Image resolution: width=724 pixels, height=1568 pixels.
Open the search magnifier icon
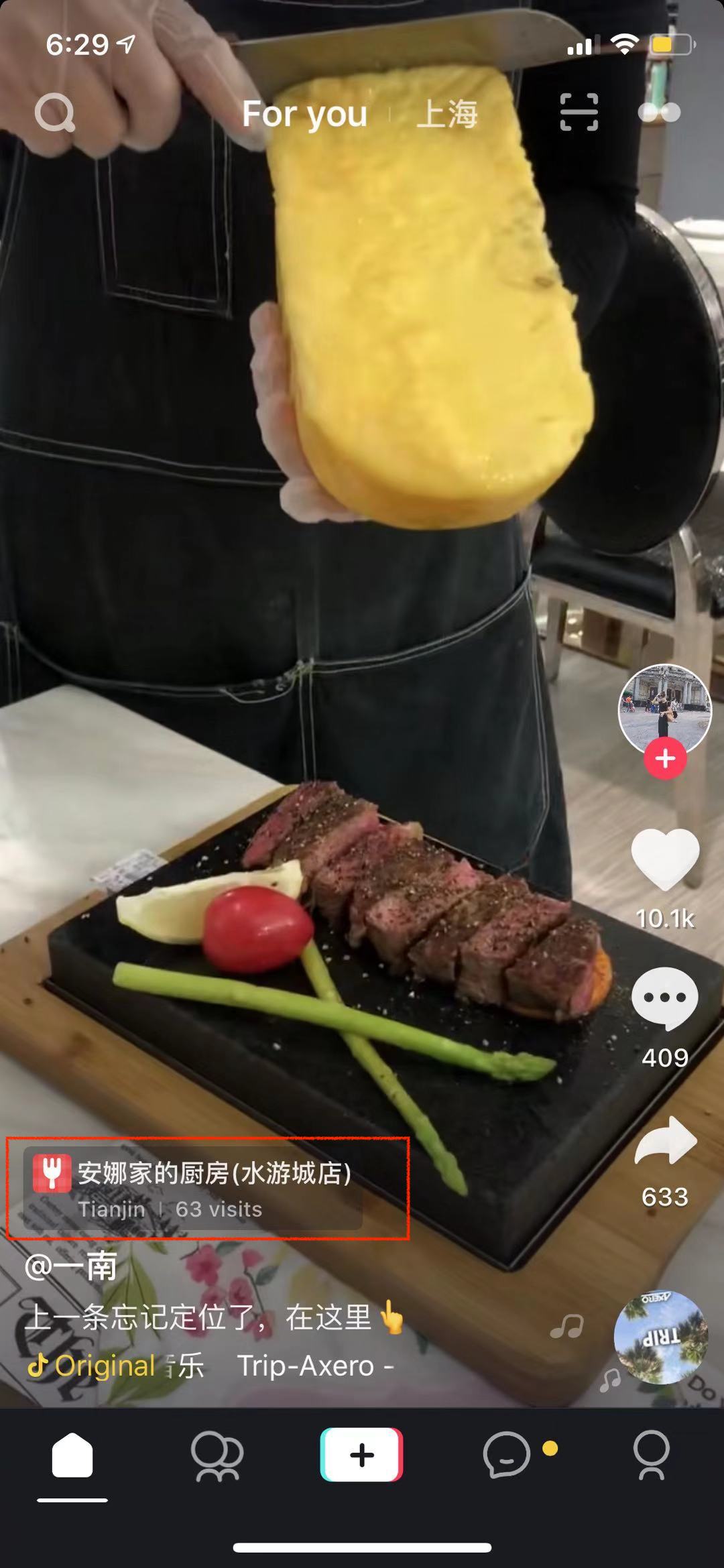55,113
